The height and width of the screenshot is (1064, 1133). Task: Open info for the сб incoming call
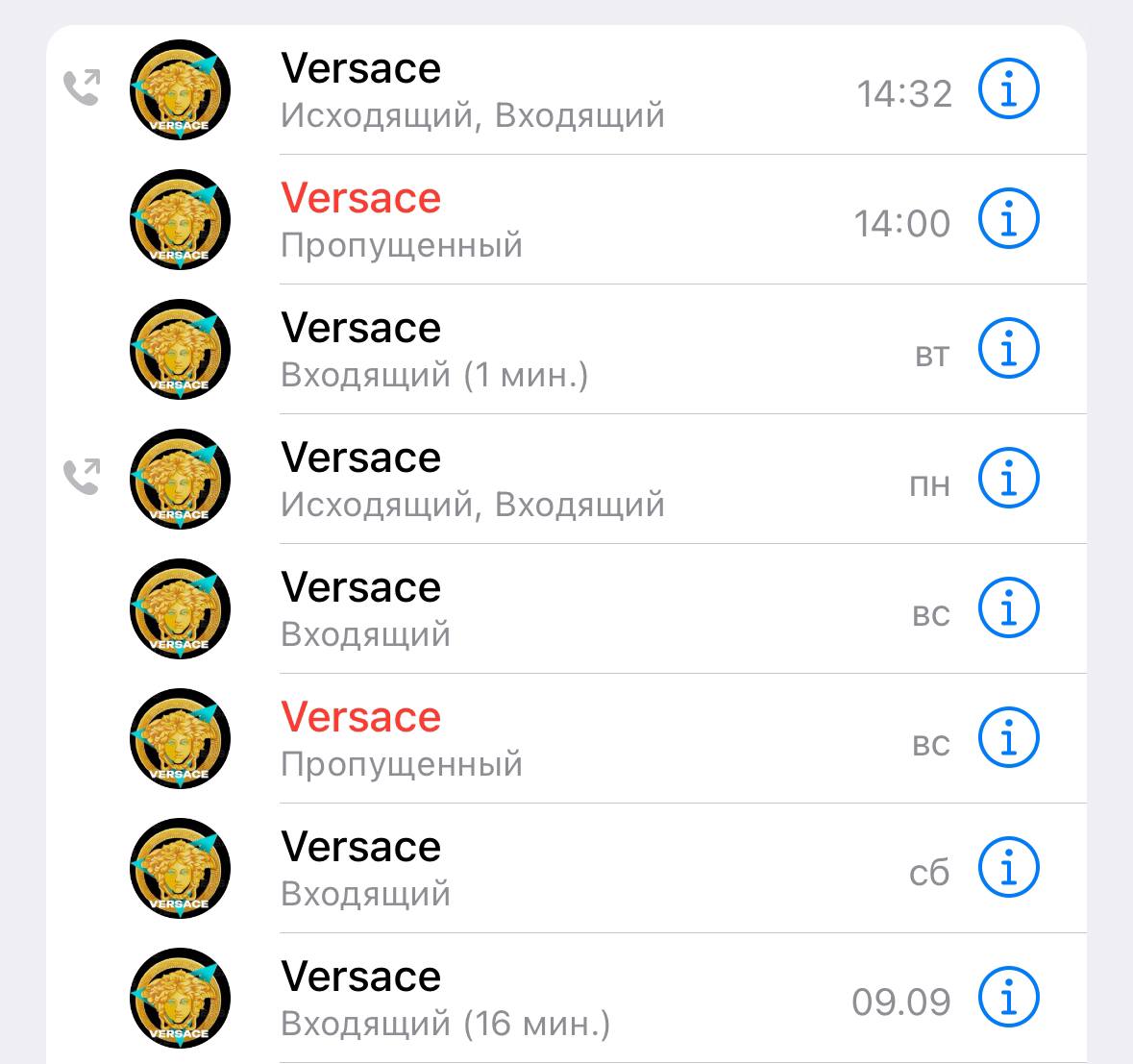1008,868
